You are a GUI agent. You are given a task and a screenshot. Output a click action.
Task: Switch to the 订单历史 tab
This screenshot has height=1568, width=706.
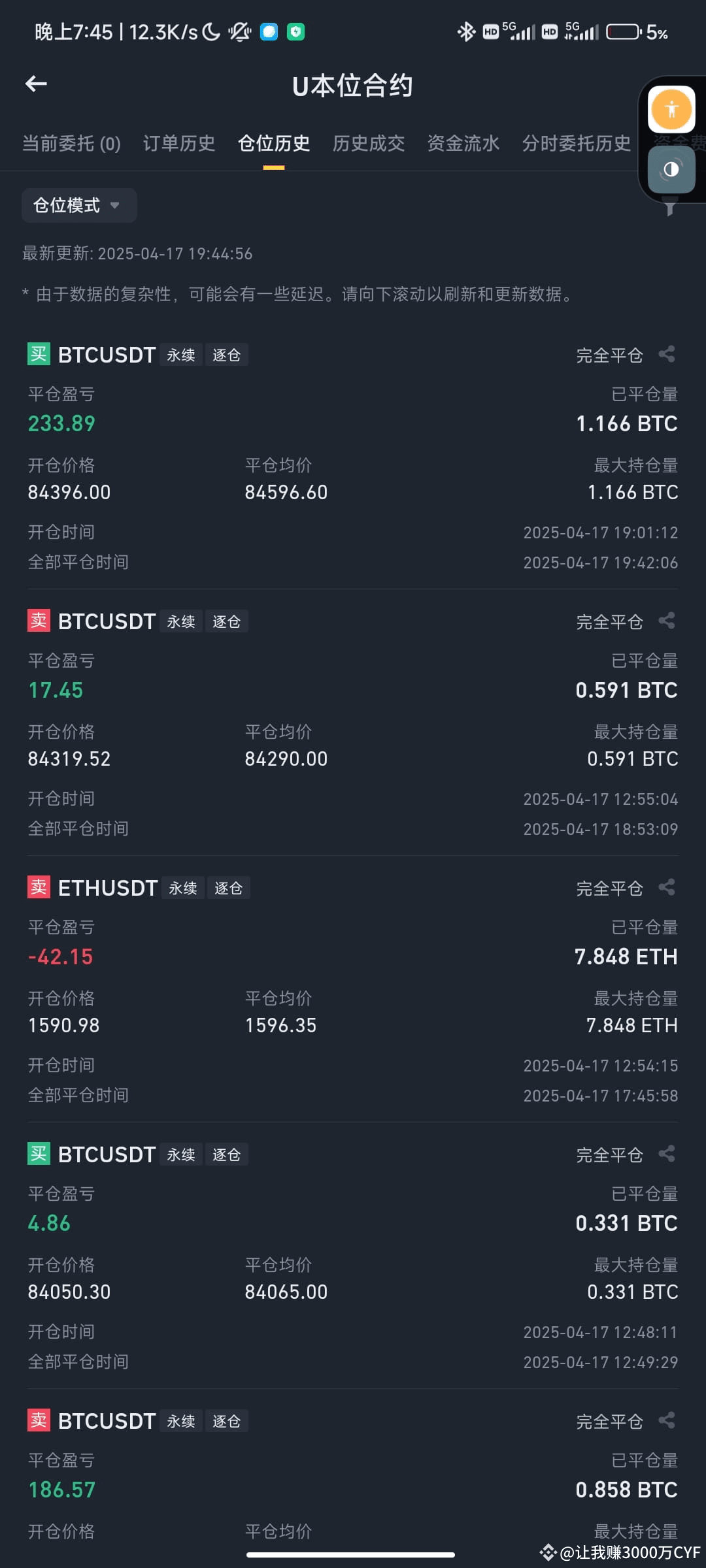coord(179,144)
